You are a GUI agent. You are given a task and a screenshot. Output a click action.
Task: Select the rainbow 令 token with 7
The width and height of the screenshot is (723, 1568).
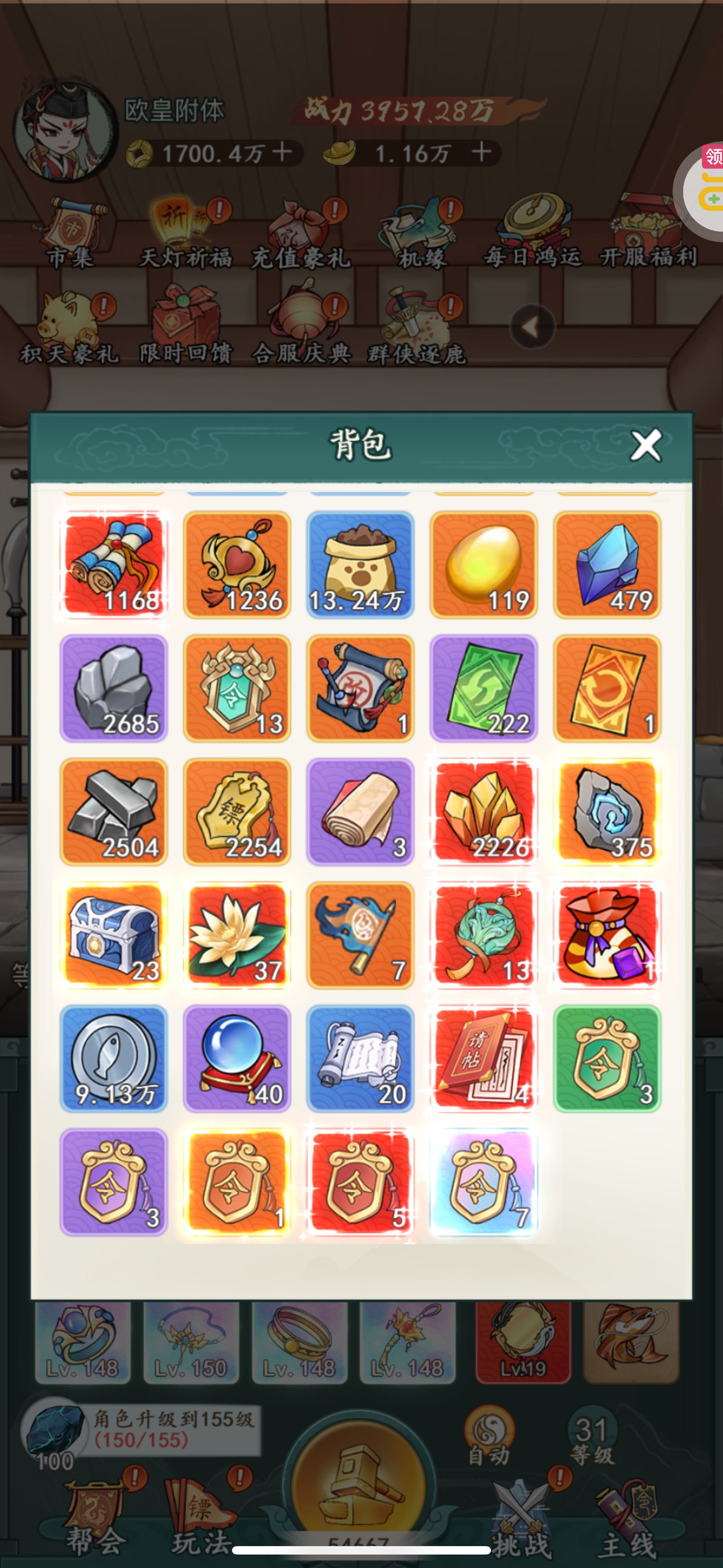click(484, 1183)
